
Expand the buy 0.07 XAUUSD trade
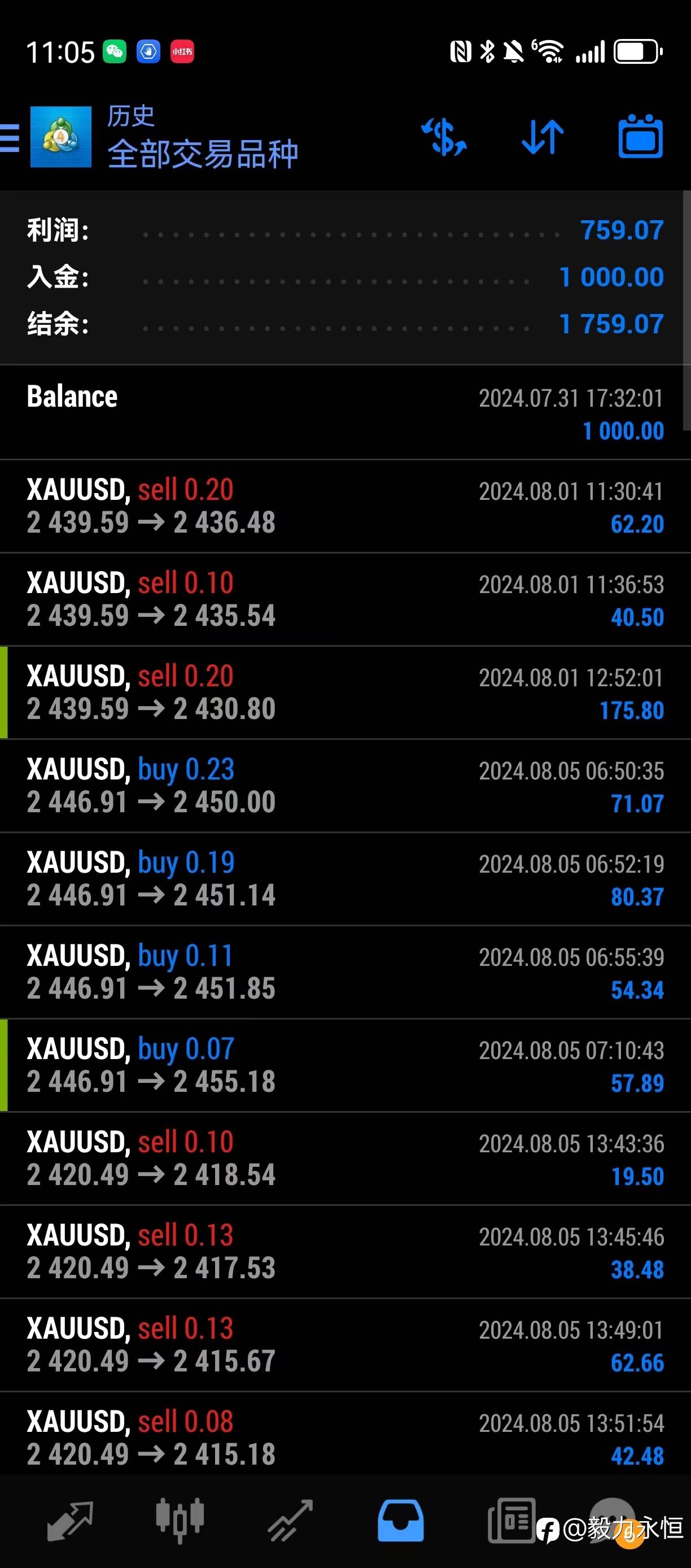click(x=345, y=1065)
